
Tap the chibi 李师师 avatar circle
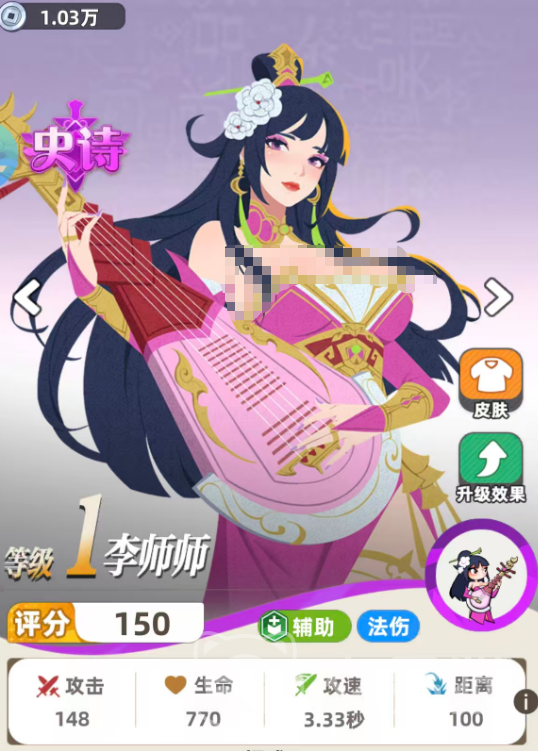tap(481, 575)
